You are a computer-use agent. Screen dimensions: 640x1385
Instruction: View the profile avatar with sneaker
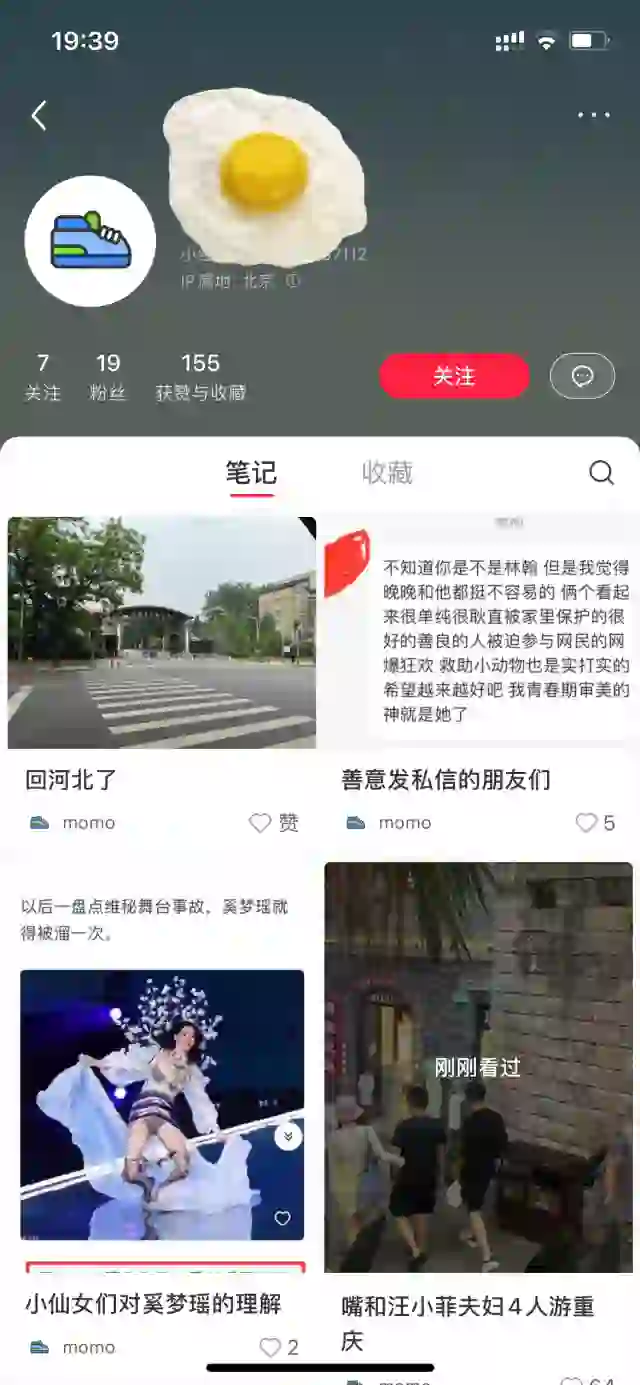pyautogui.click(x=90, y=241)
